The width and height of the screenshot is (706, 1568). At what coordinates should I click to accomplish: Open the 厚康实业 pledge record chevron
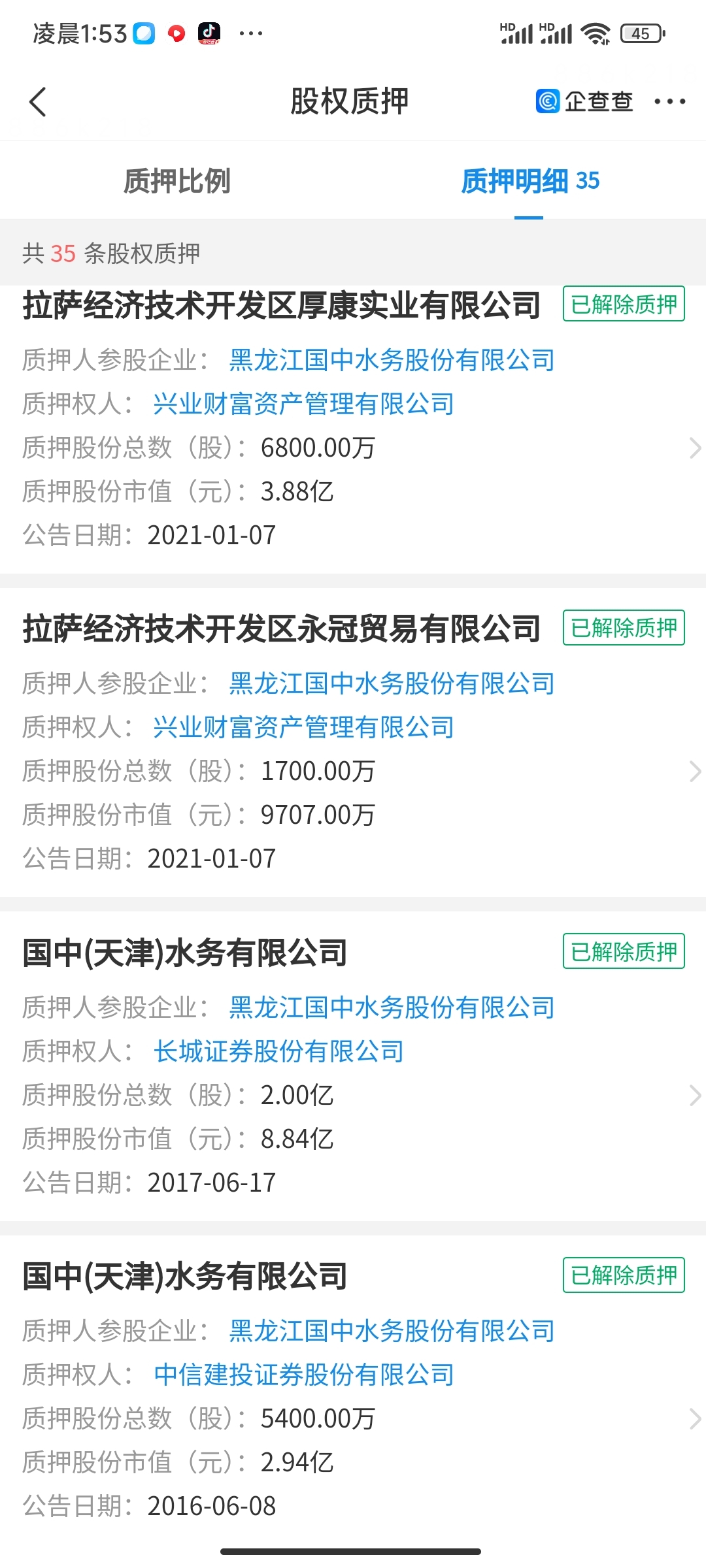coord(696,448)
